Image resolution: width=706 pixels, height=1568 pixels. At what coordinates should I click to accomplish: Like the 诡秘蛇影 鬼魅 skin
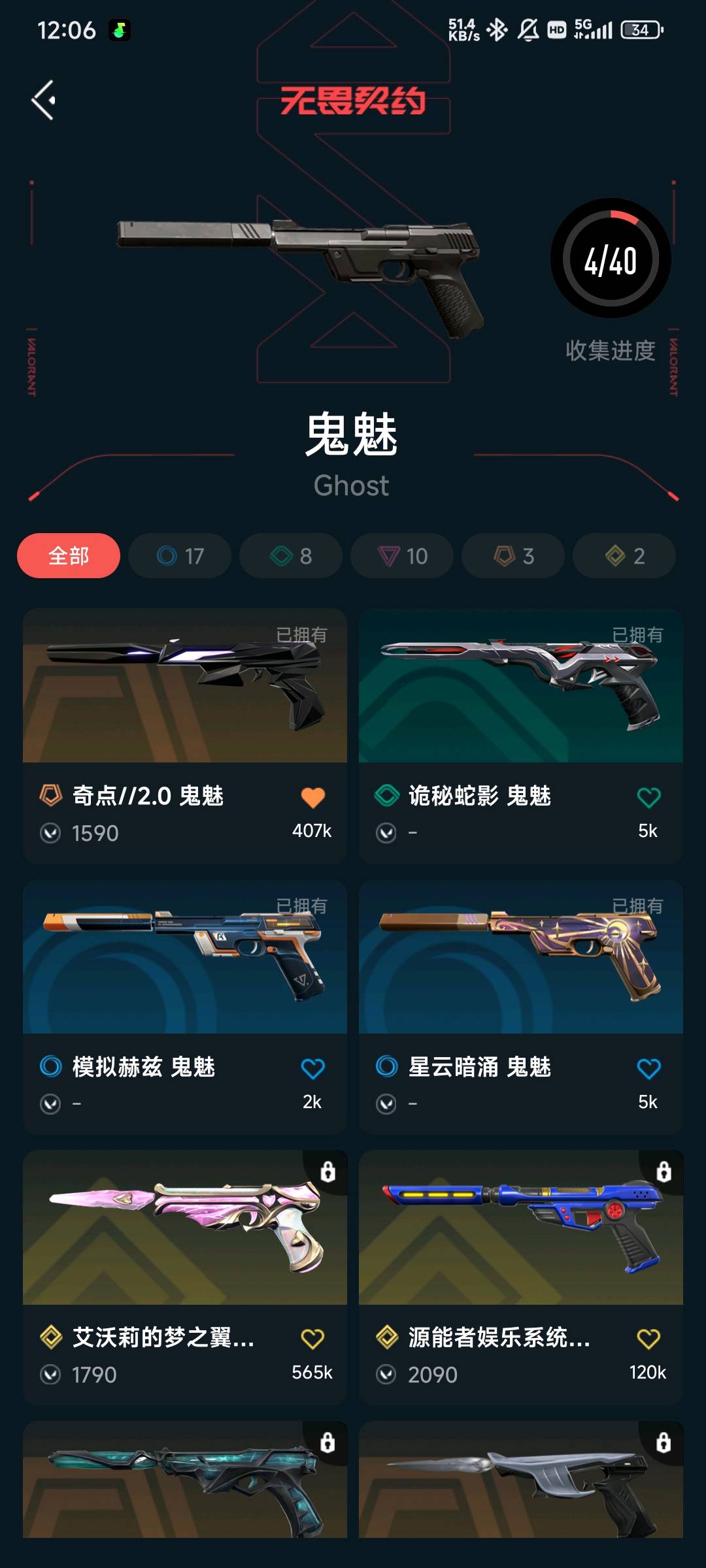pos(648,798)
